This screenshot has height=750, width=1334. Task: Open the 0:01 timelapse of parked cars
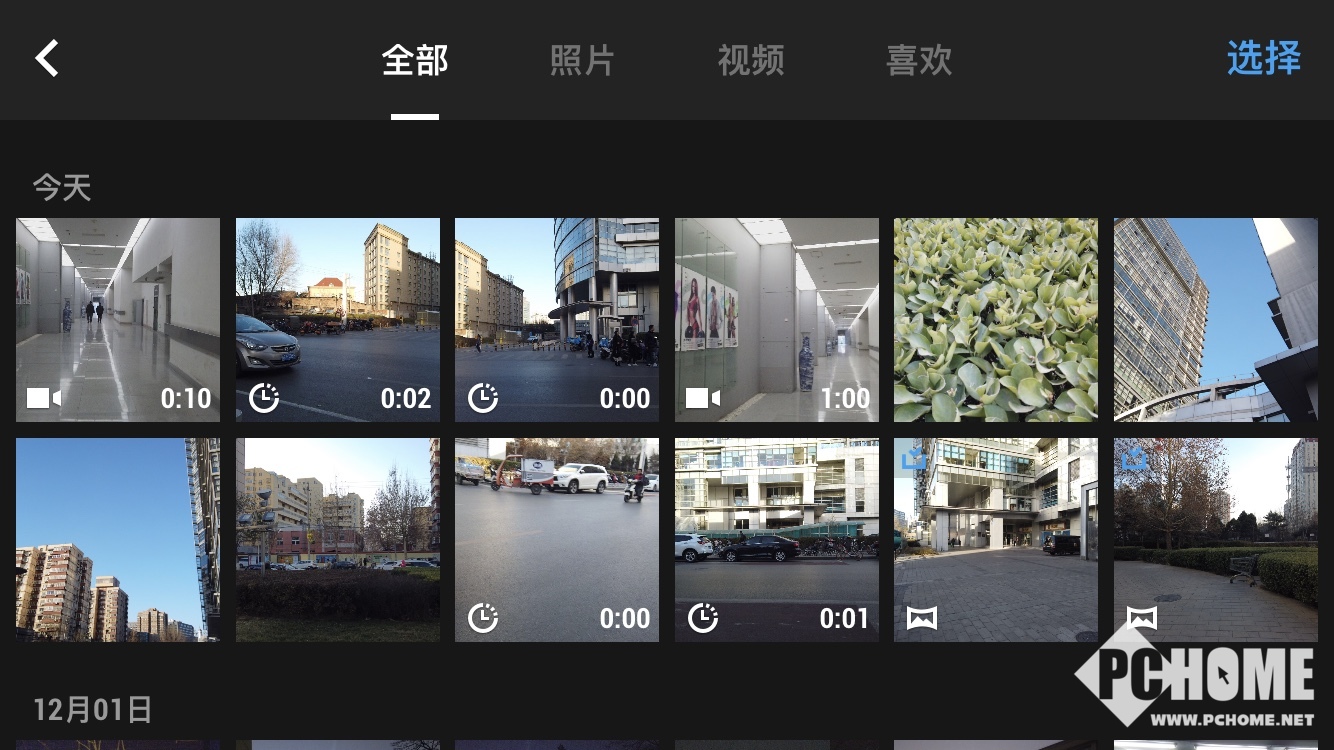click(x=777, y=540)
